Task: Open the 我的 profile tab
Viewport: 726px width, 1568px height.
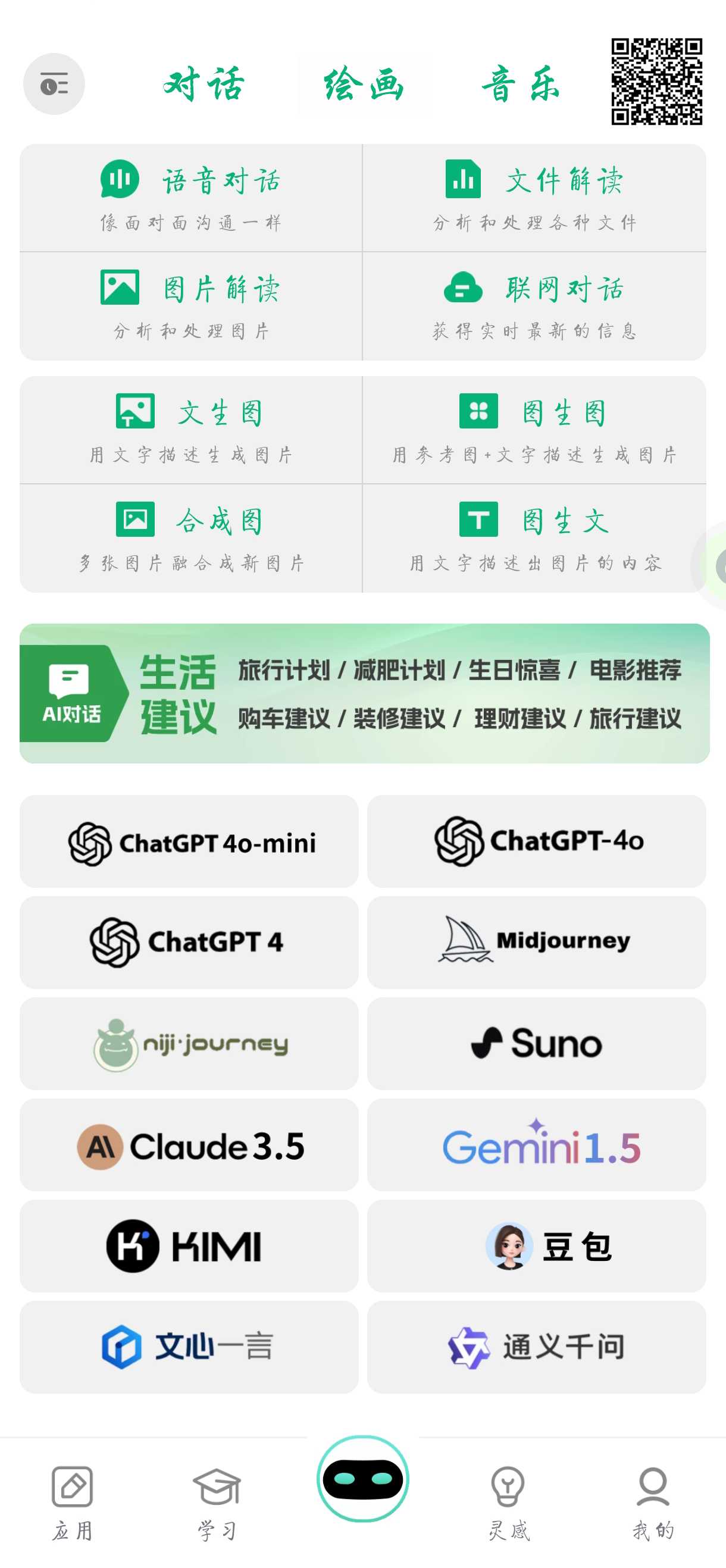Action: (x=653, y=1501)
